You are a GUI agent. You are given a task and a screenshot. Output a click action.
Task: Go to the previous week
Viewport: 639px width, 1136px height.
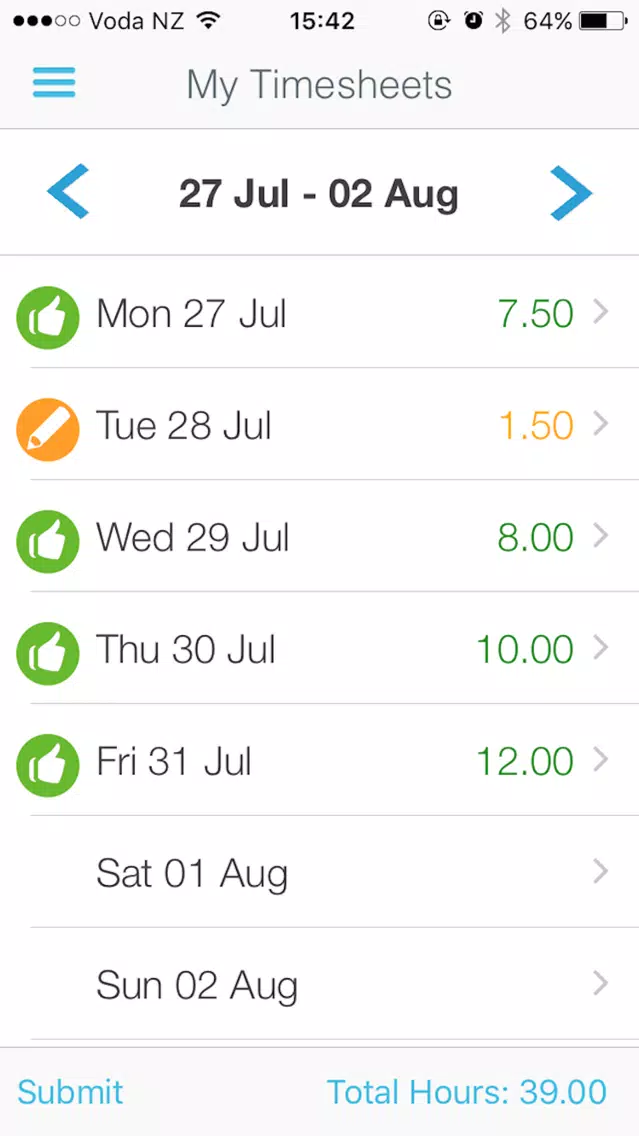68,192
